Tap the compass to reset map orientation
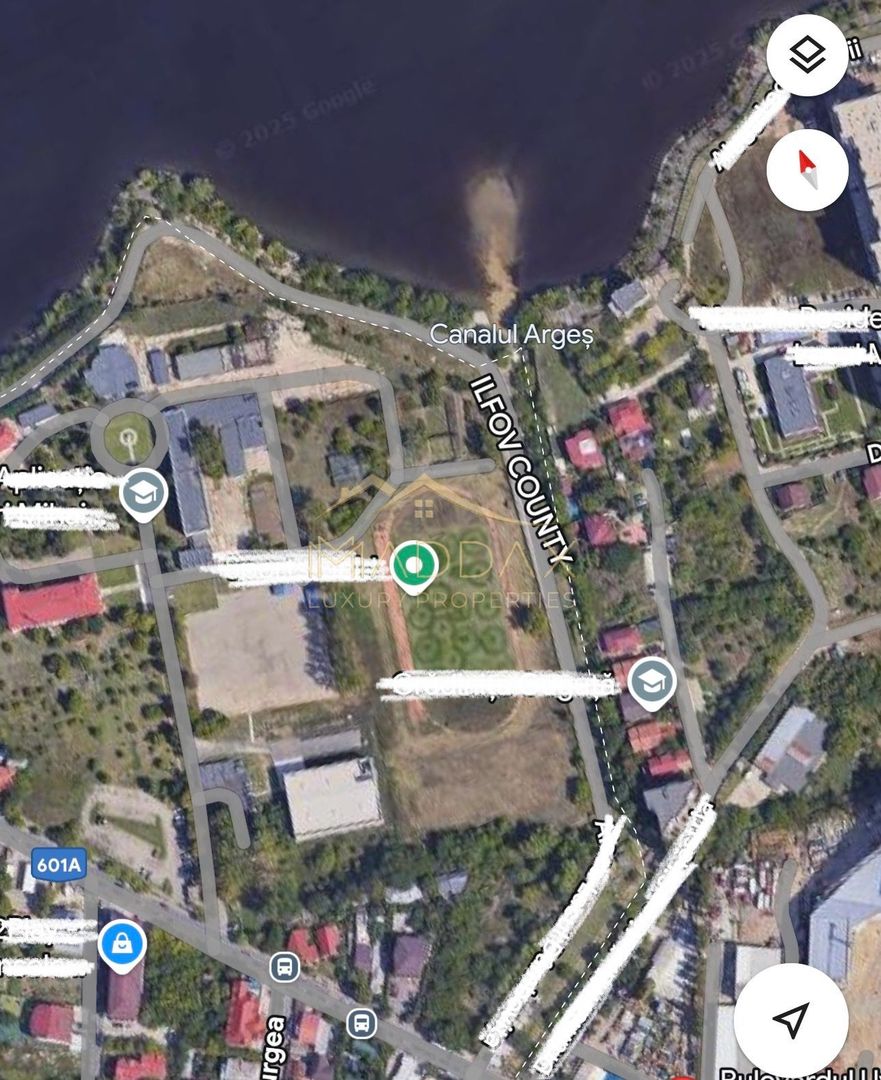Viewport: 881px width, 1080px height. (807, 169)
